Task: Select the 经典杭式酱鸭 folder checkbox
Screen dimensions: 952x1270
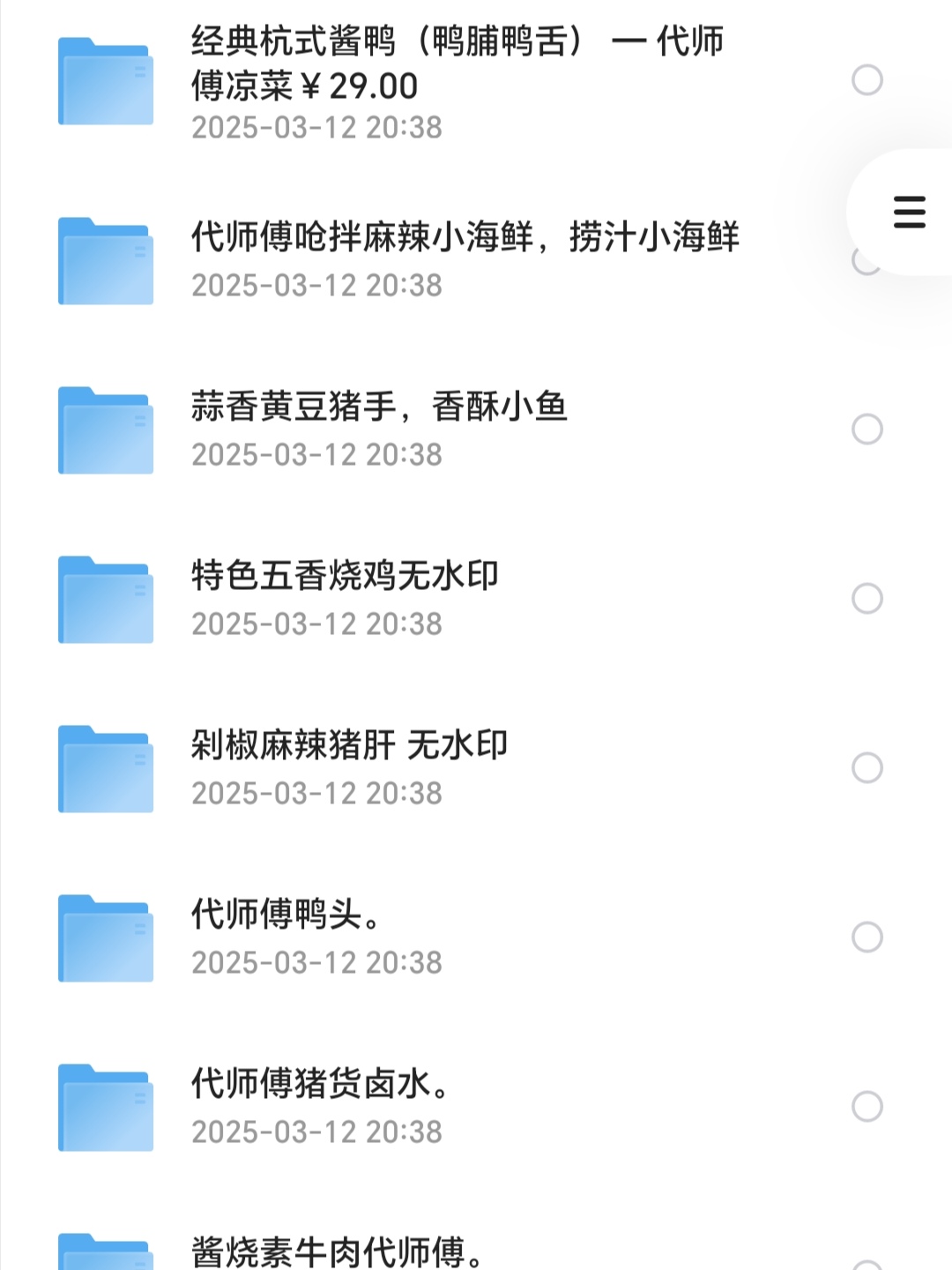Action: [867, 80]
